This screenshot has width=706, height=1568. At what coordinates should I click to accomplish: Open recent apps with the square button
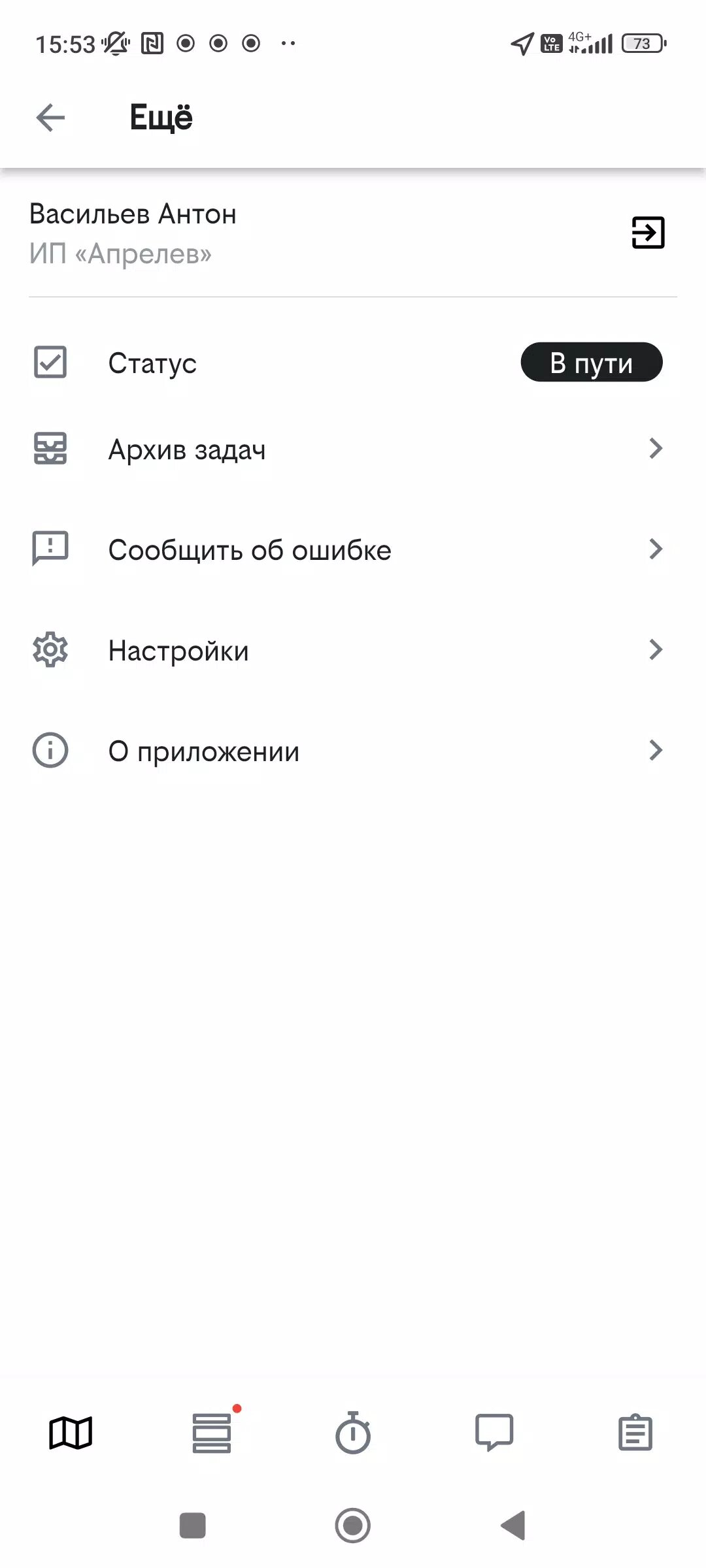(192, 1526)
